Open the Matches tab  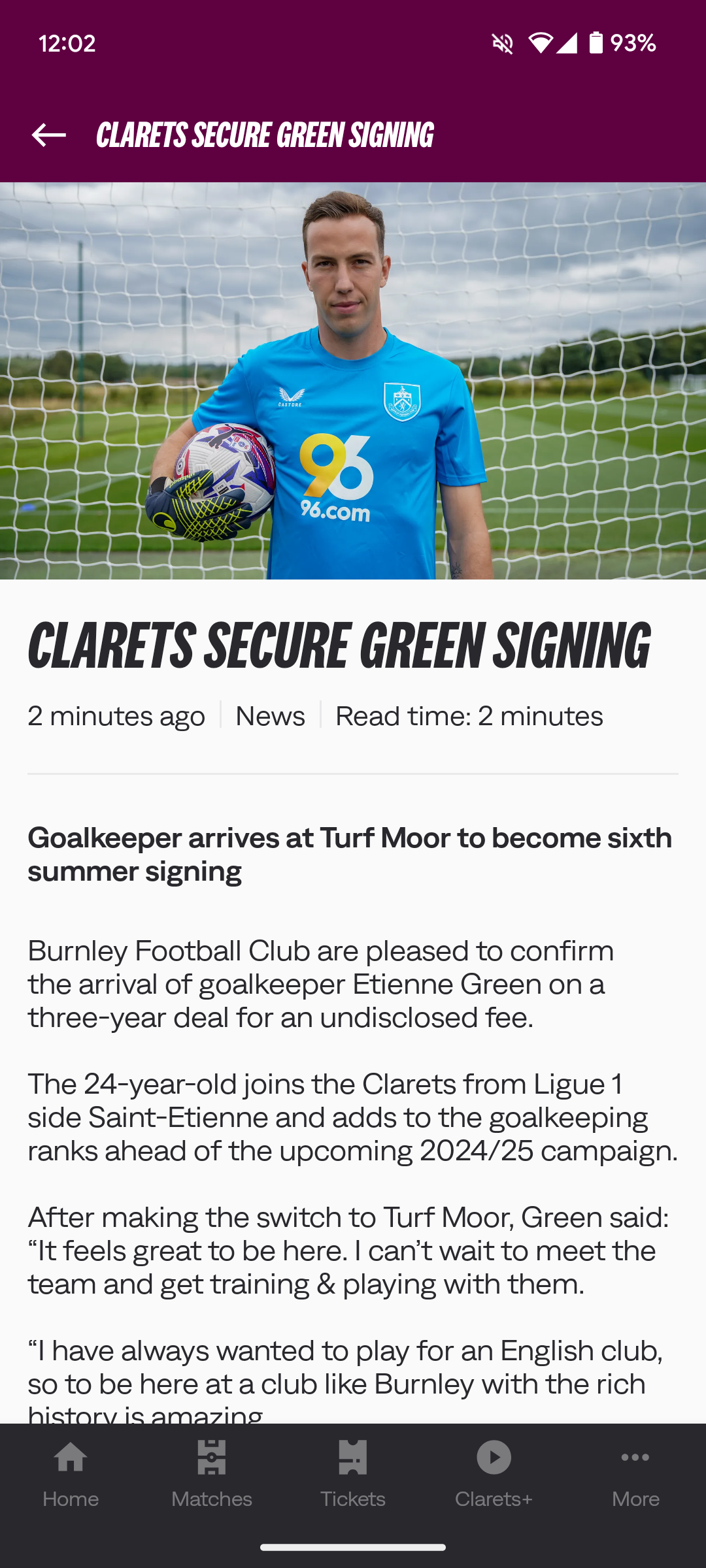pyautogui.click(x=212, y=1475)
